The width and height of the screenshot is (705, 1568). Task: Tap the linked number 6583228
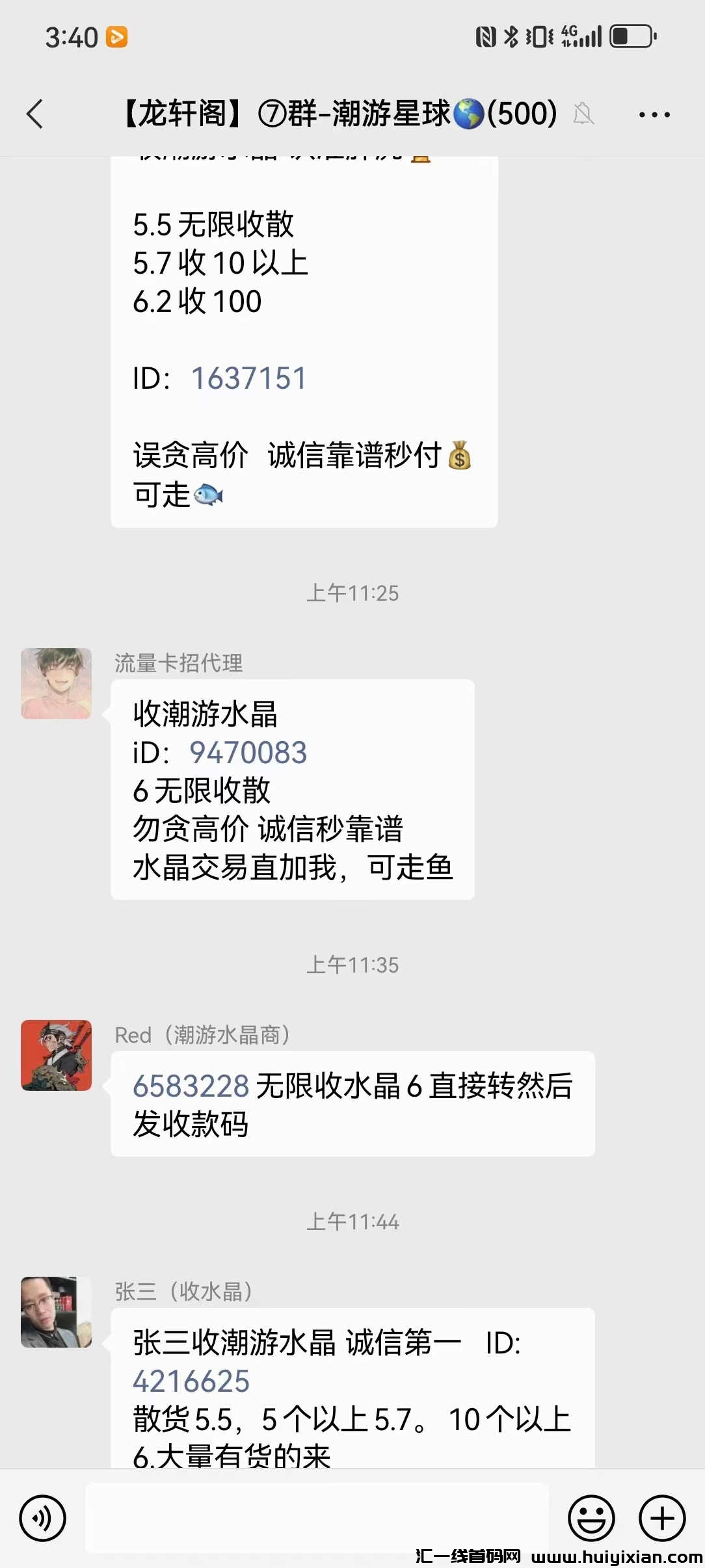tap(191, 1086)
